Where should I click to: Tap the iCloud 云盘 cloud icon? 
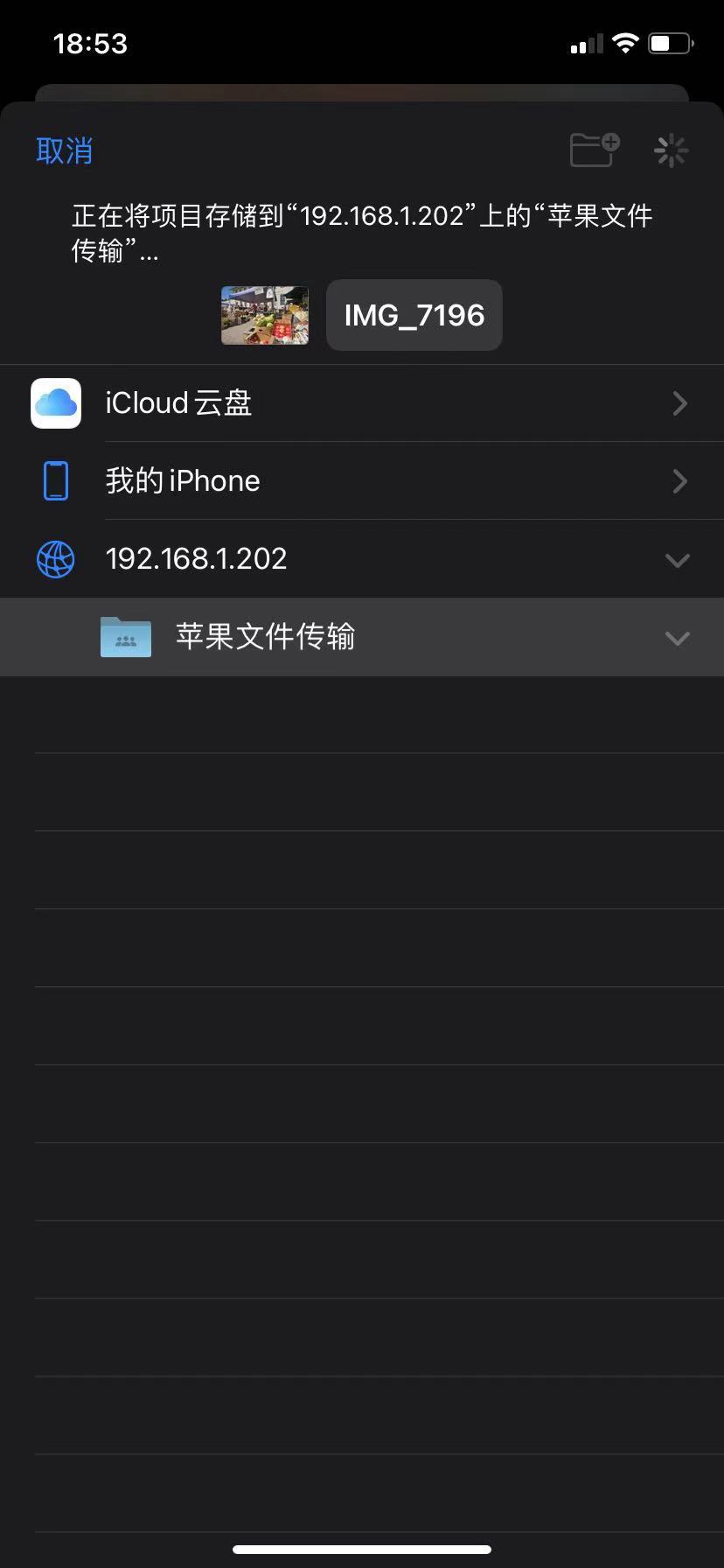[55, 402]
